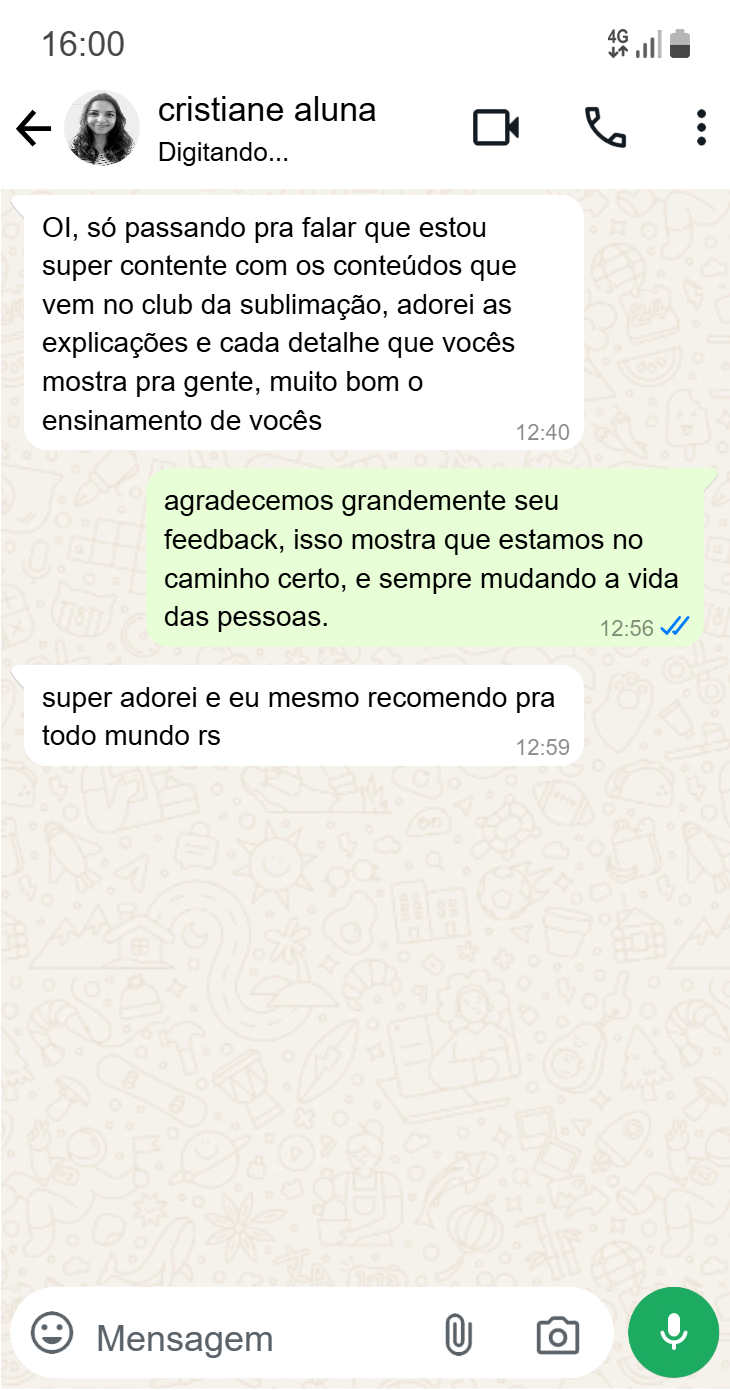Attach a file with the paperclip icon
The image size is (730, 1390).
coord(457,1335)
